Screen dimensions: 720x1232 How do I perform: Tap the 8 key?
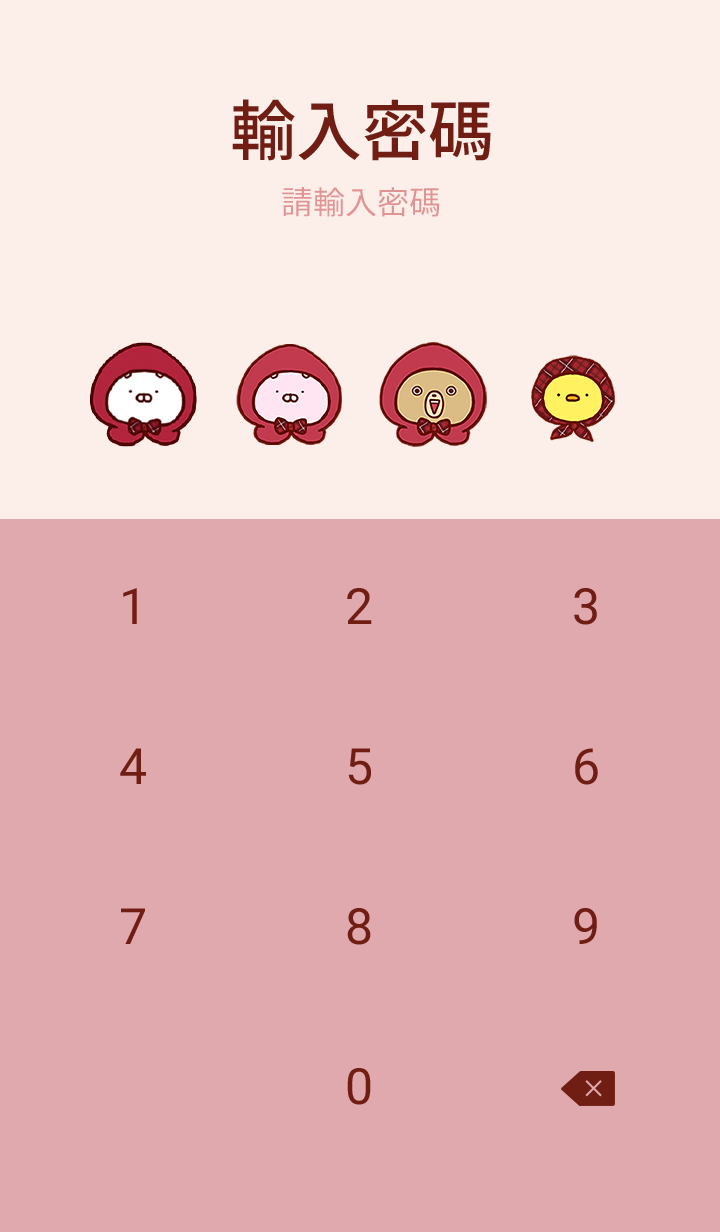tap(359, 927)
